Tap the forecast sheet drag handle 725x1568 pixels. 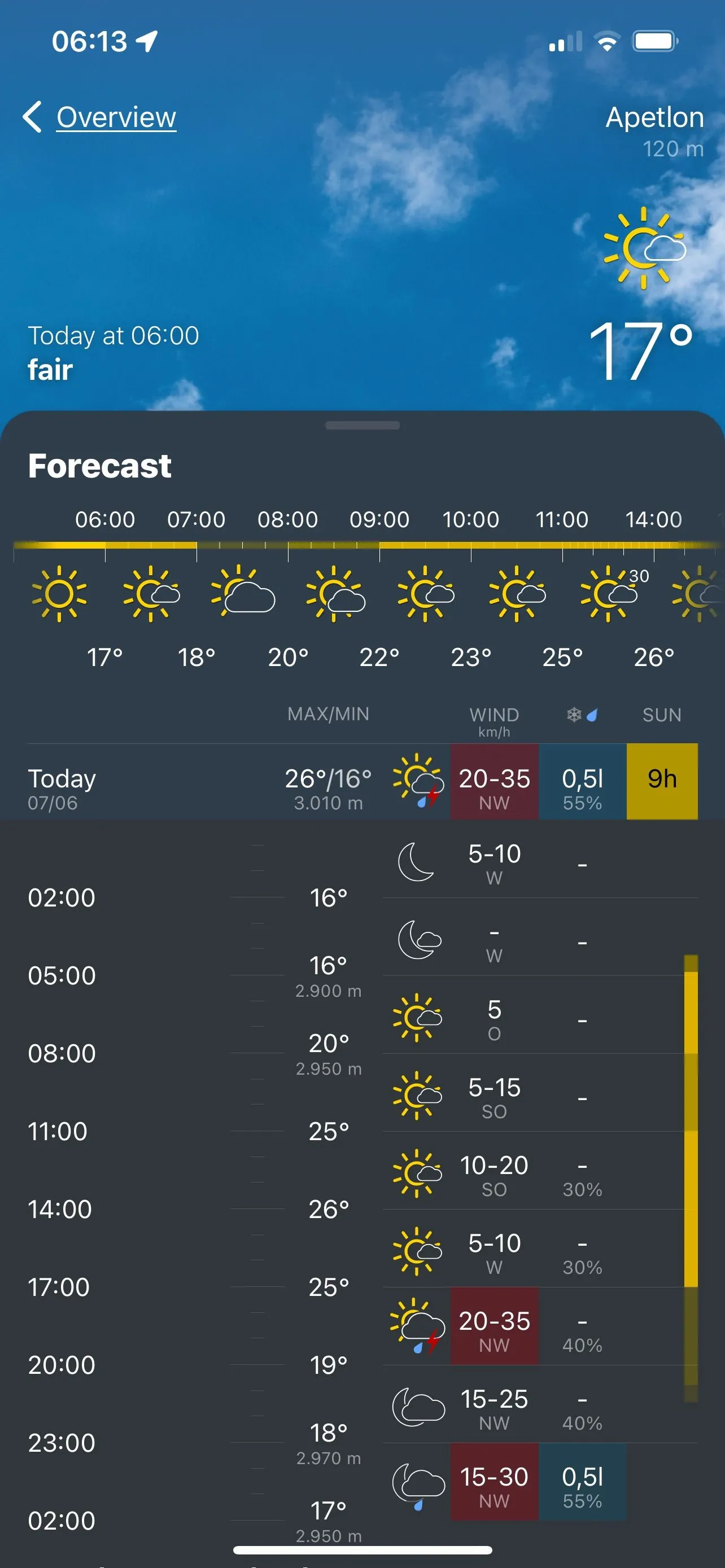[362, 426]
